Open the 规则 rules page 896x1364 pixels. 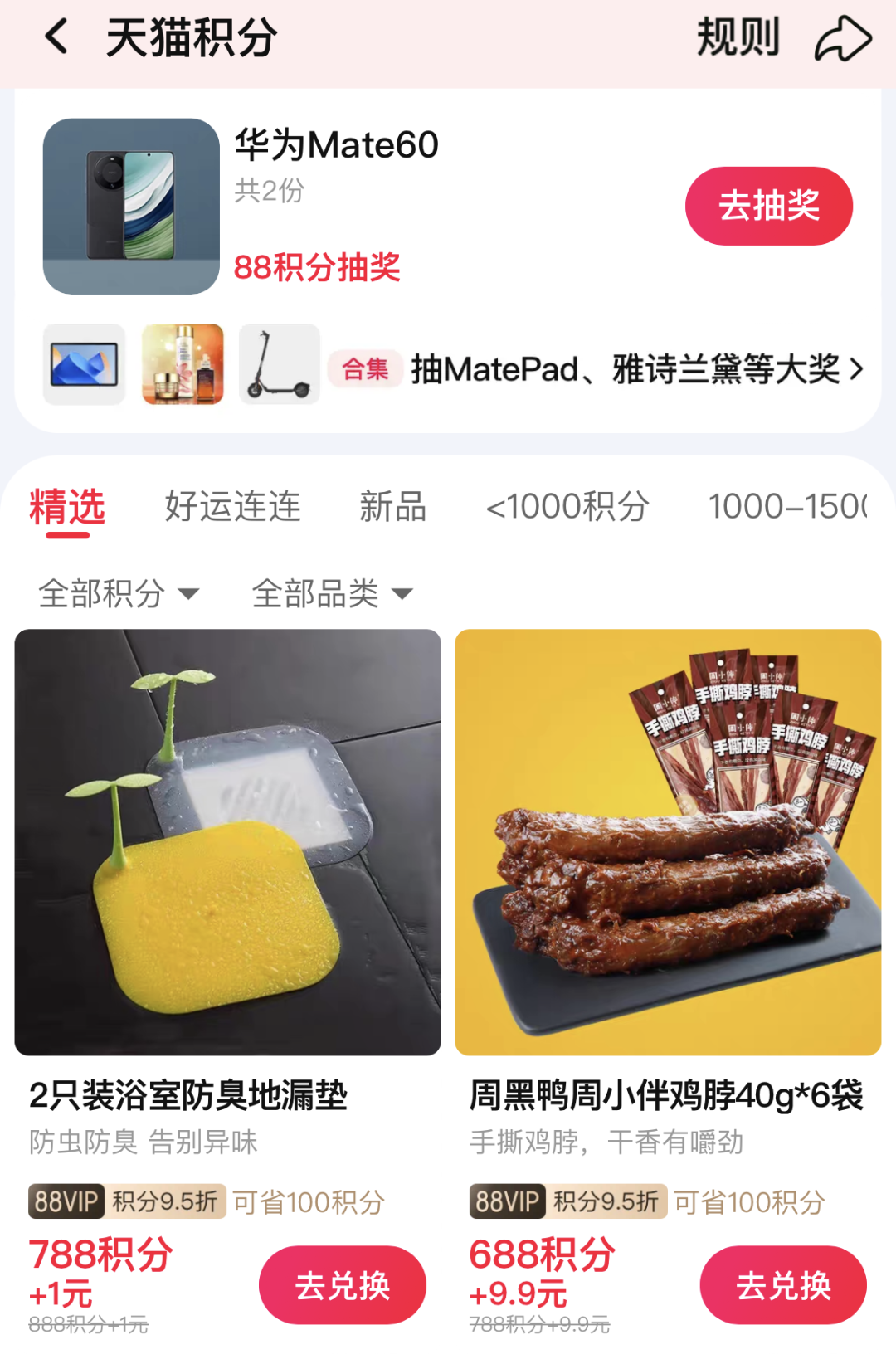pyautogui.click(x=738, y=38)
